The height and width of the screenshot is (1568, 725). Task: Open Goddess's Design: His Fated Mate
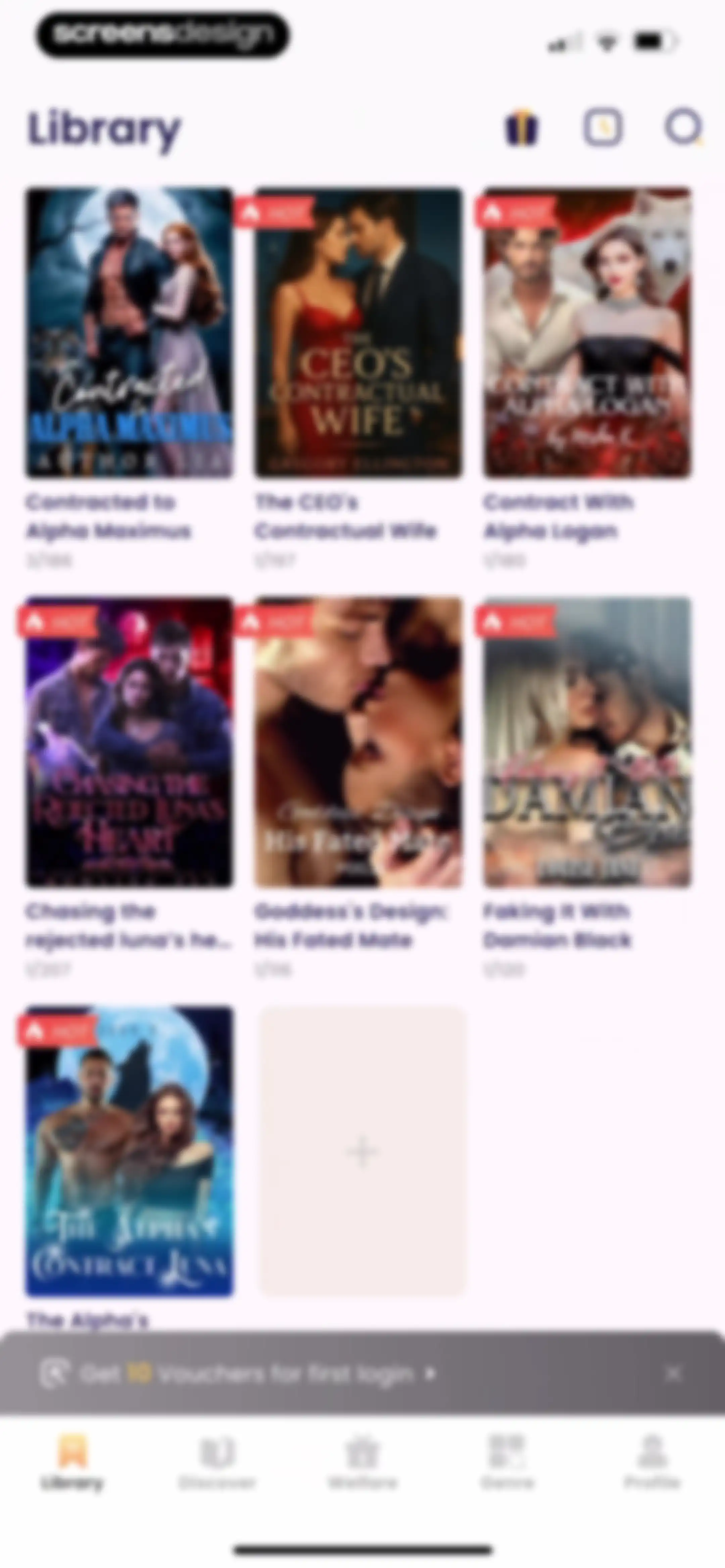358,742
